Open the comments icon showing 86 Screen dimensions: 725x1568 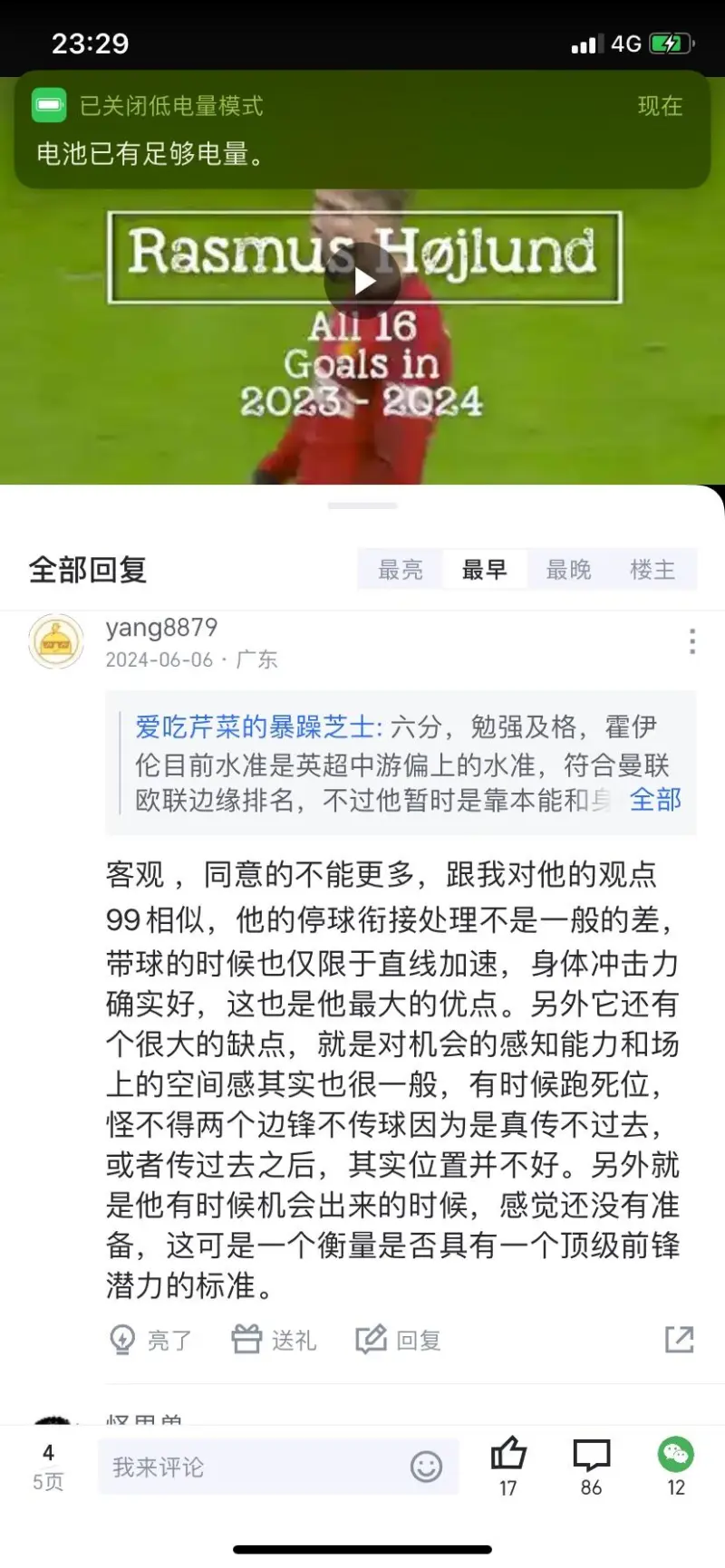591,1465
